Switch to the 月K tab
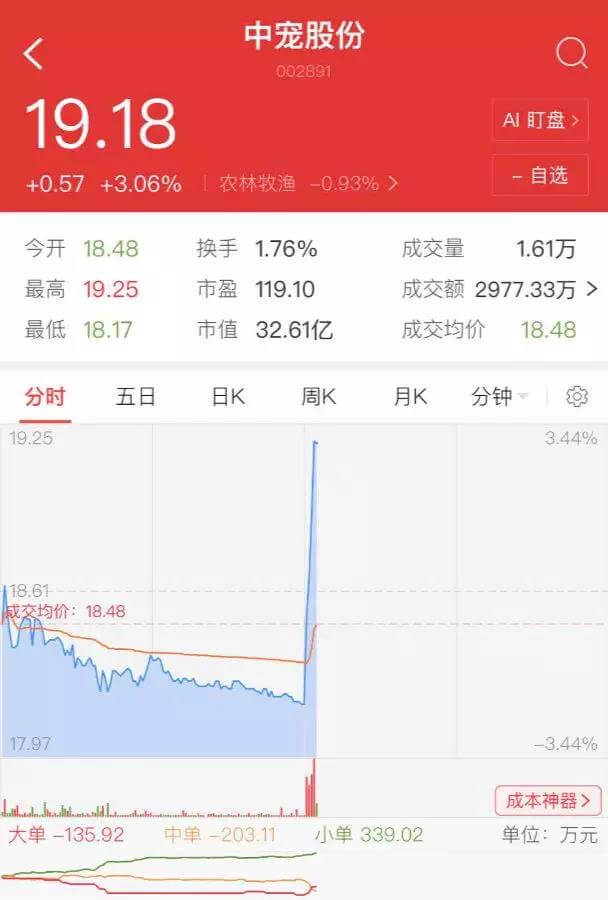This screenshot has width=608, height=900. click(410, 397)
